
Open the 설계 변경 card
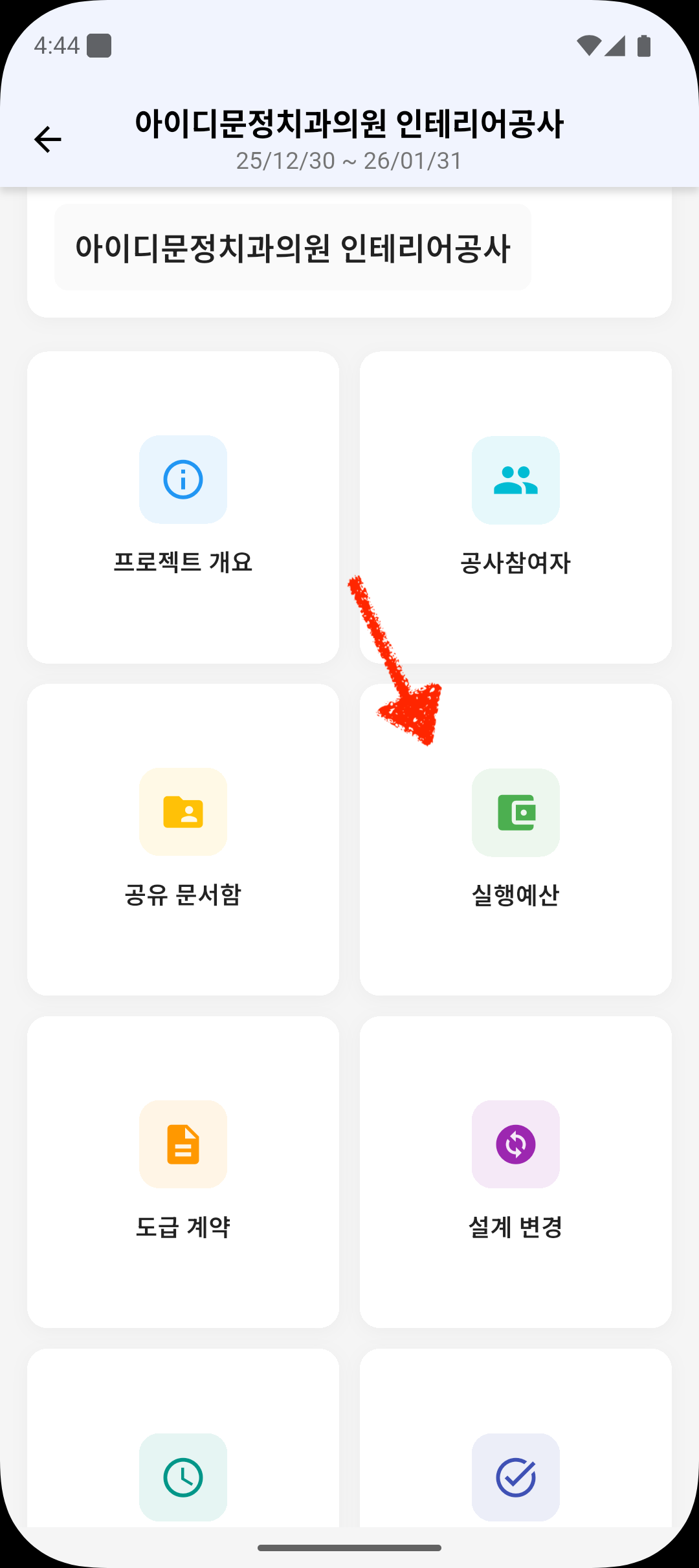pos(515,1171)
